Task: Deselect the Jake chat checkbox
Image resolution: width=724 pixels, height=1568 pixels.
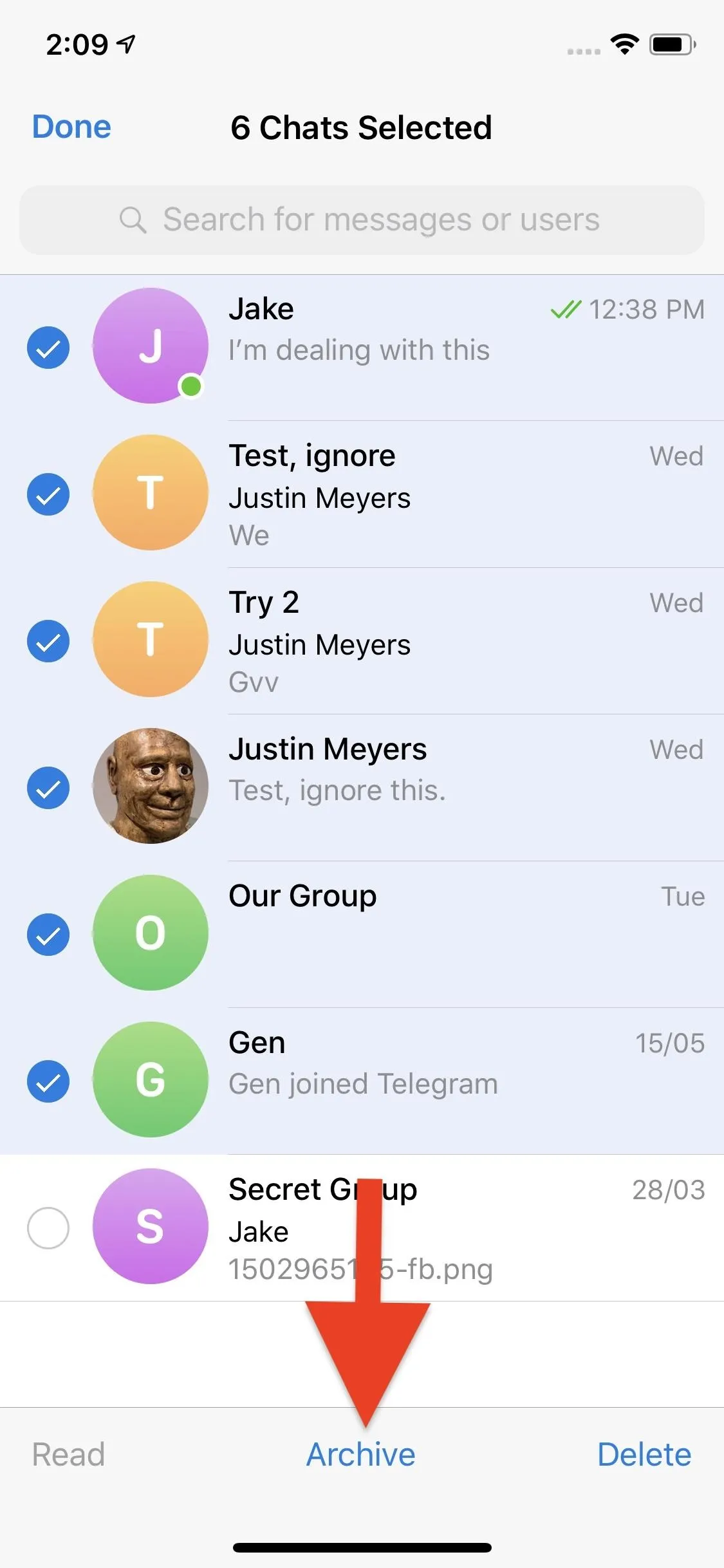Action: click(48, 348)
